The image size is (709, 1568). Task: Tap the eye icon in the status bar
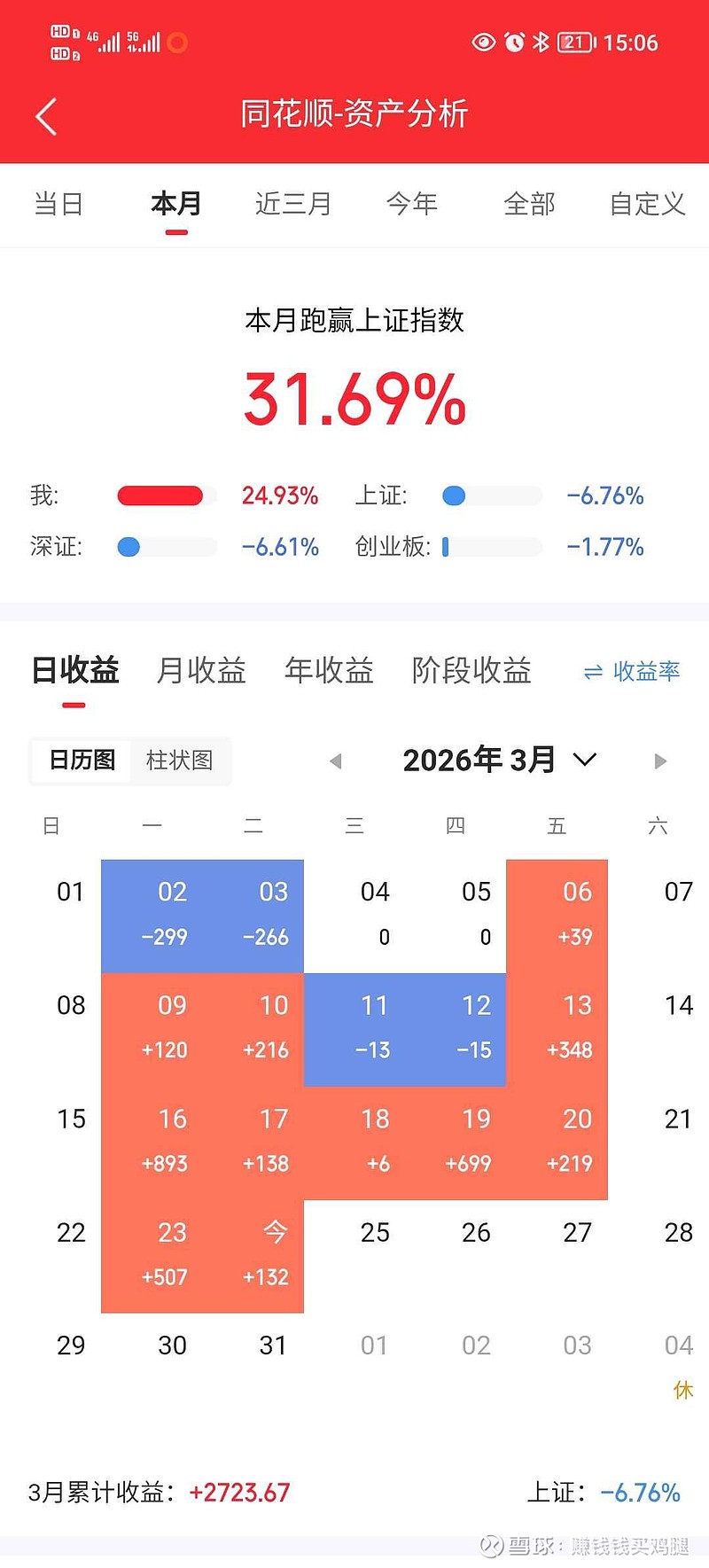[483, 42]
